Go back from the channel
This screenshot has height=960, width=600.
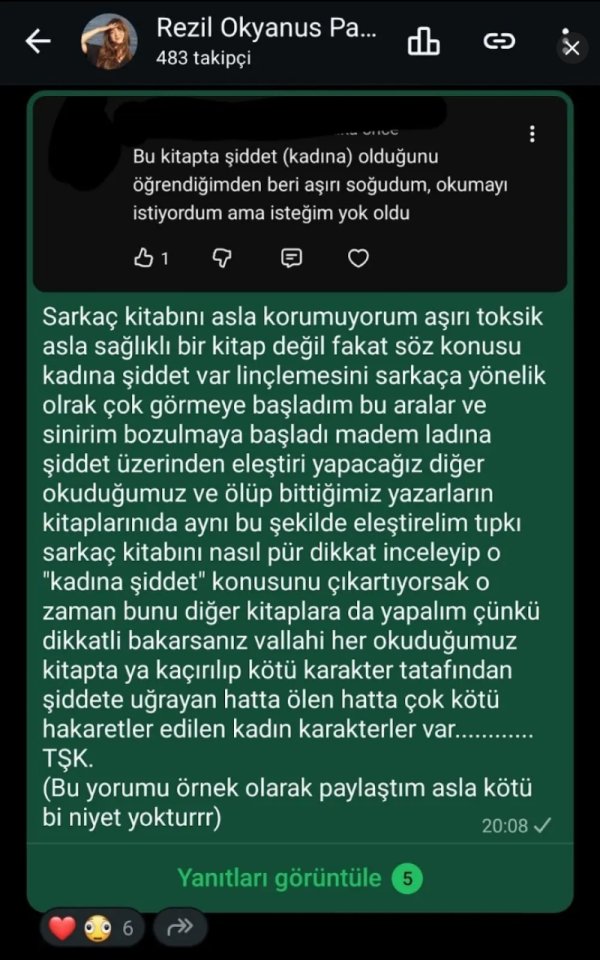(x=38, y=41)
